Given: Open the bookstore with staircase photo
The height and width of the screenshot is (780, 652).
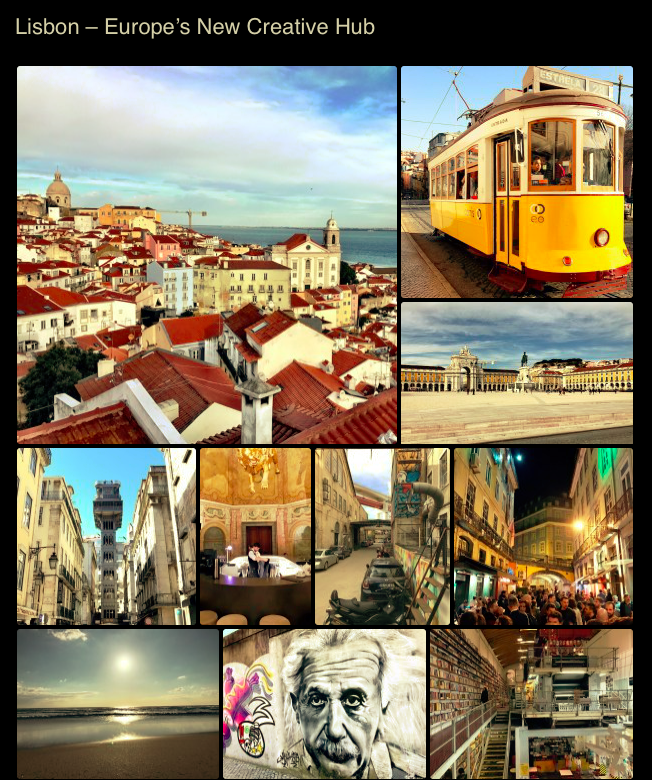Looking at the screenshot, I should [x=531, y=703].
